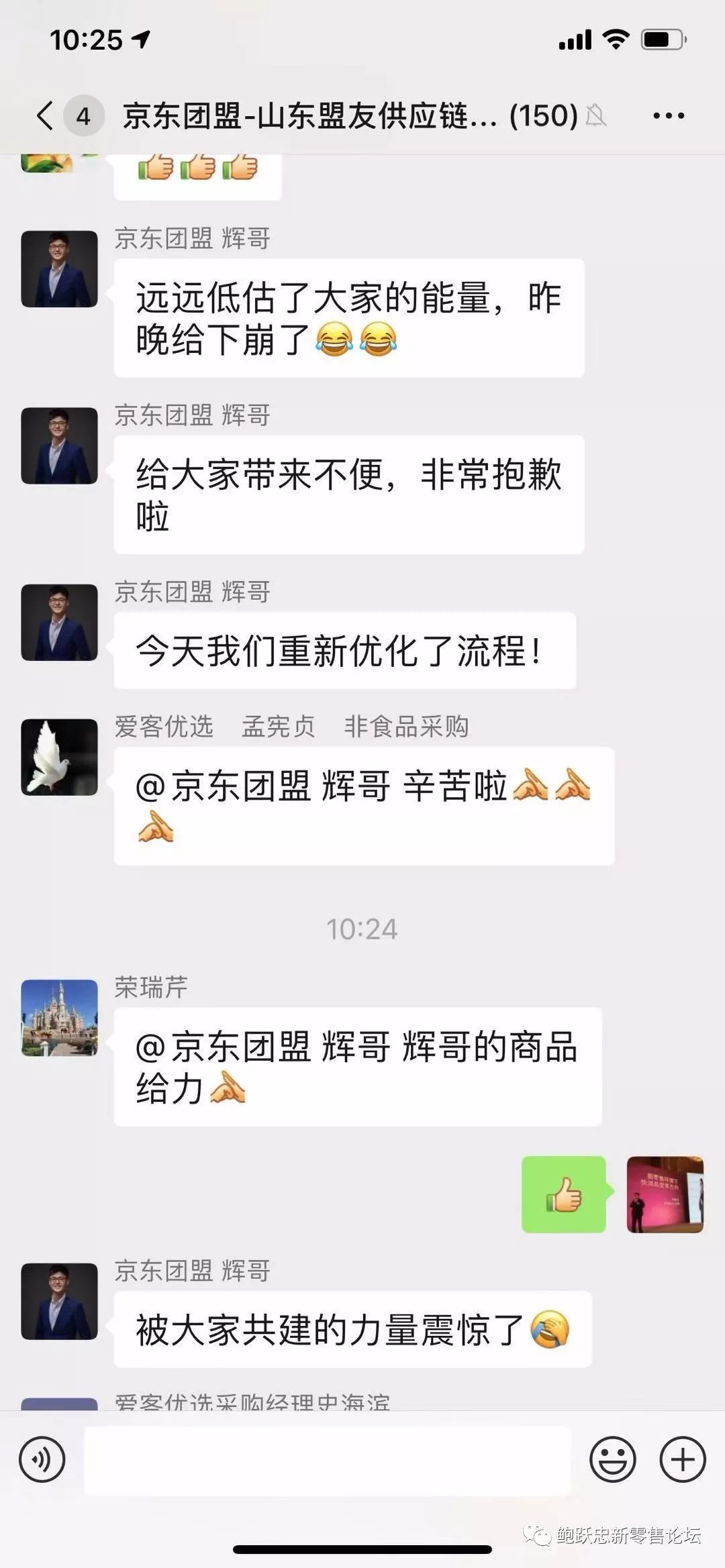This screenshot has width=725, height=1568.
Task: Open 孟宪贞's dove avatar profile
Action: [x=59, y=757]
